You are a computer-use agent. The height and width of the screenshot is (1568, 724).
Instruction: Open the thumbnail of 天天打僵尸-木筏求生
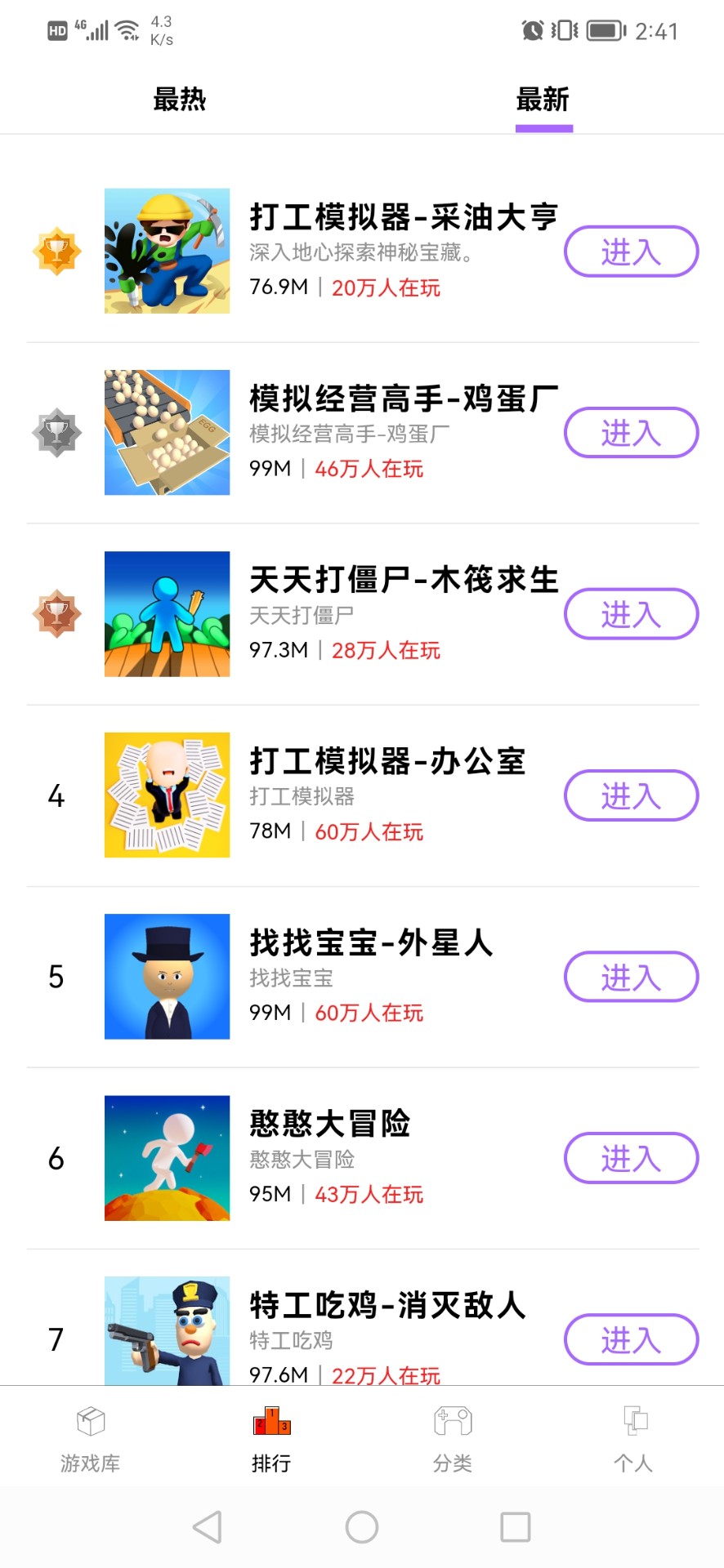coord(166,614)
